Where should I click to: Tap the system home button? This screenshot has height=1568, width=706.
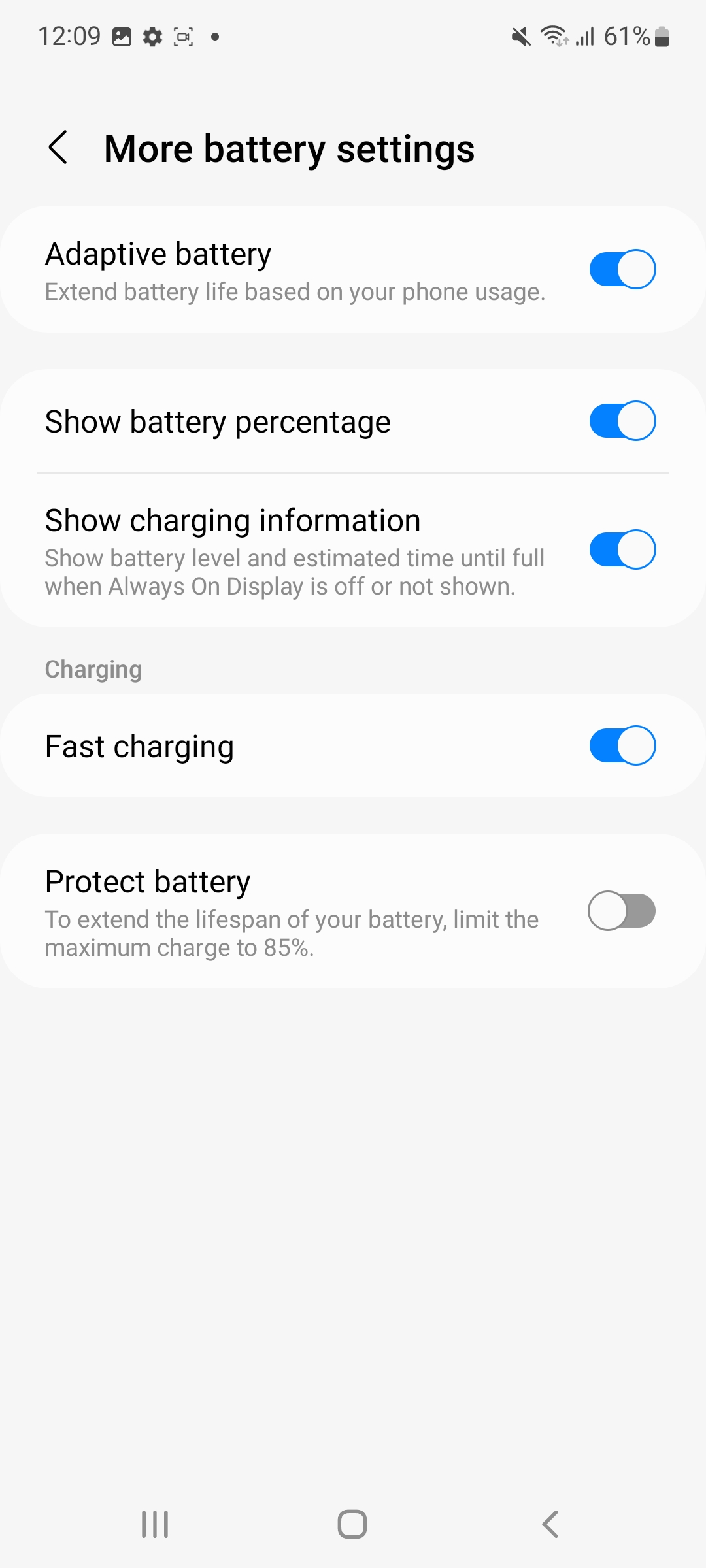coord(352,1524)
